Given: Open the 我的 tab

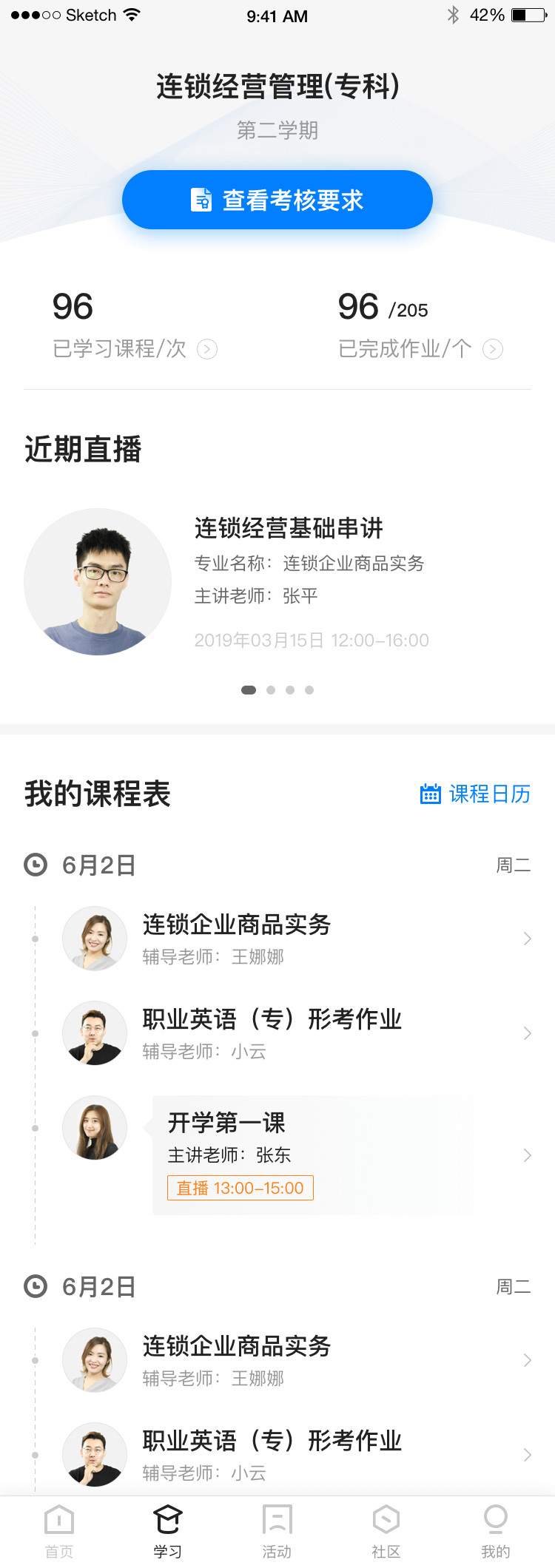Looking at the screenshot, I should [x=495, y=1531].
